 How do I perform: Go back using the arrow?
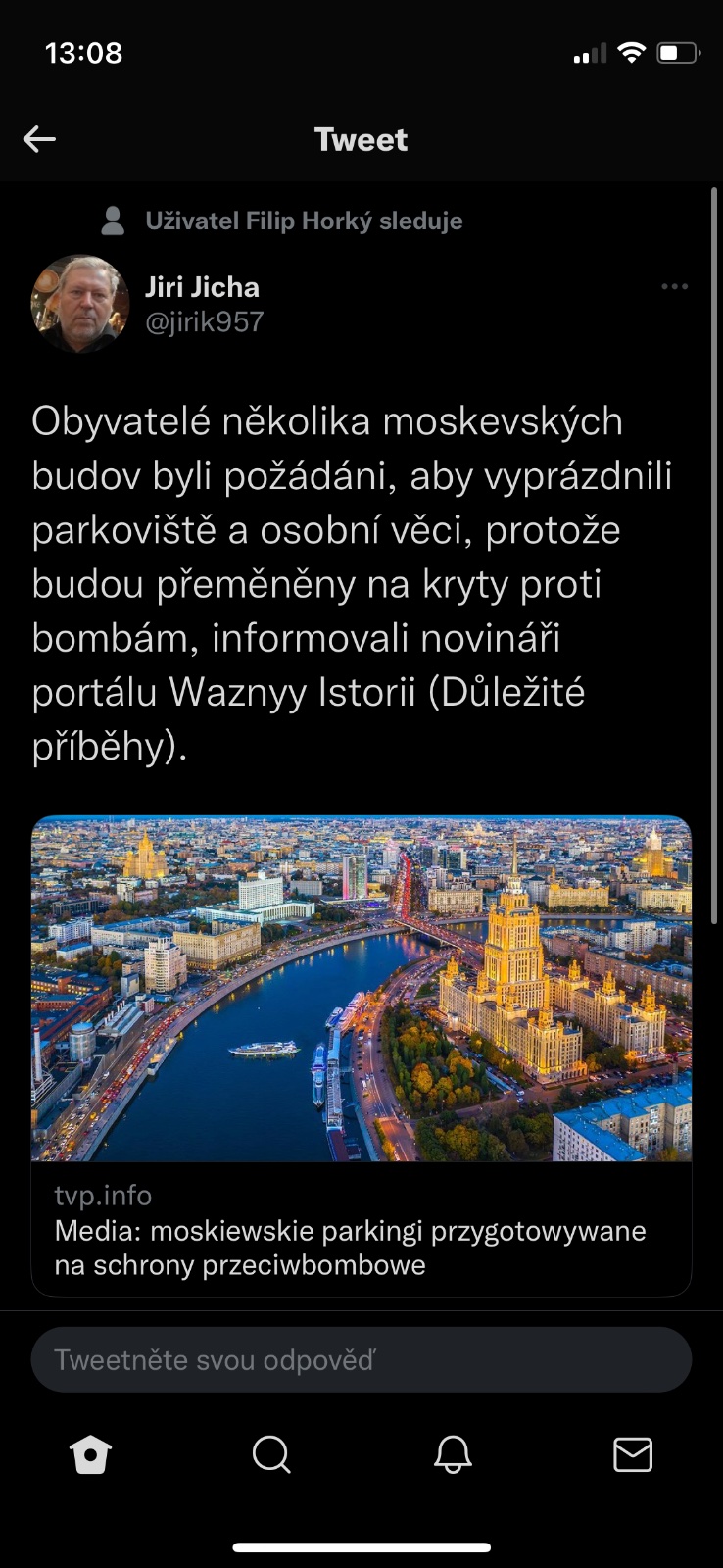click(x=39, y=139)
